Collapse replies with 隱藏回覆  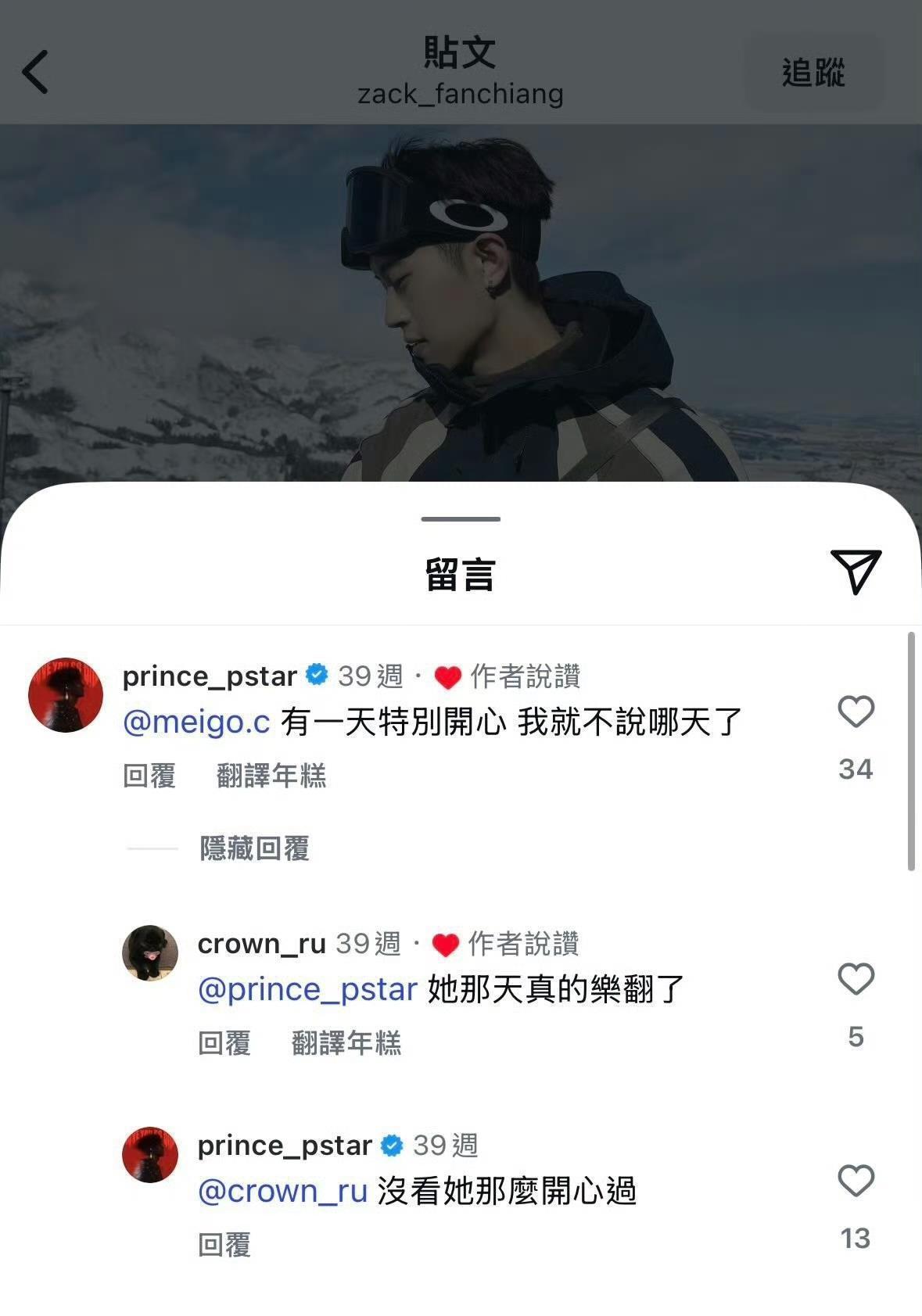pos(255,848)
